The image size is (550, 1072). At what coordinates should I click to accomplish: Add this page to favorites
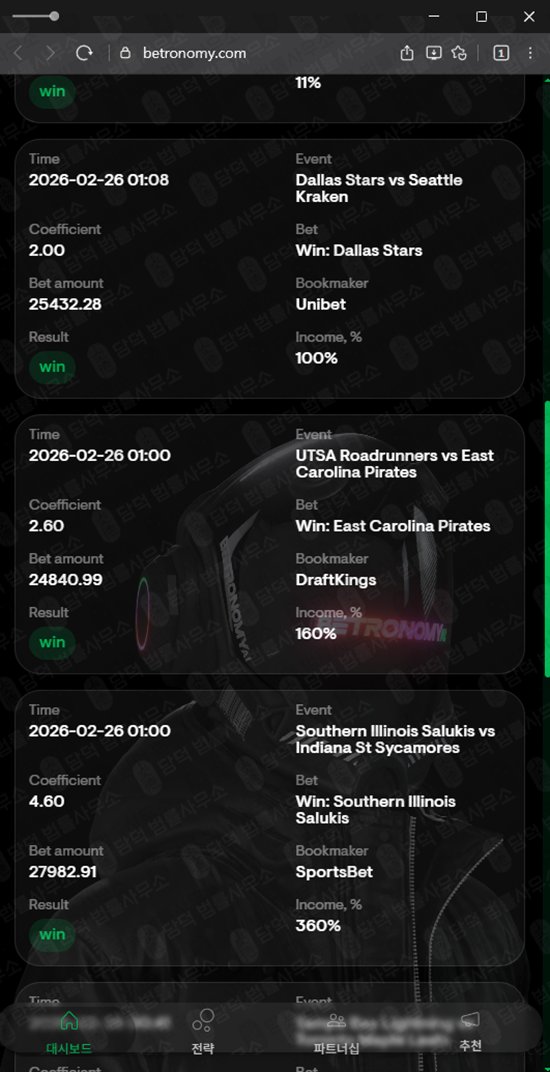tap(459, 53)
